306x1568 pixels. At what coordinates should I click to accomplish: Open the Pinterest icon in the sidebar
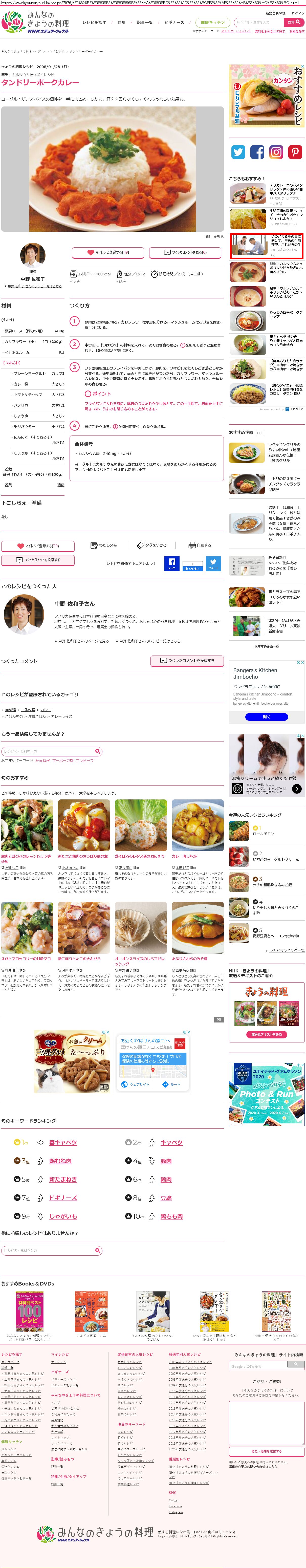point(296,152)
